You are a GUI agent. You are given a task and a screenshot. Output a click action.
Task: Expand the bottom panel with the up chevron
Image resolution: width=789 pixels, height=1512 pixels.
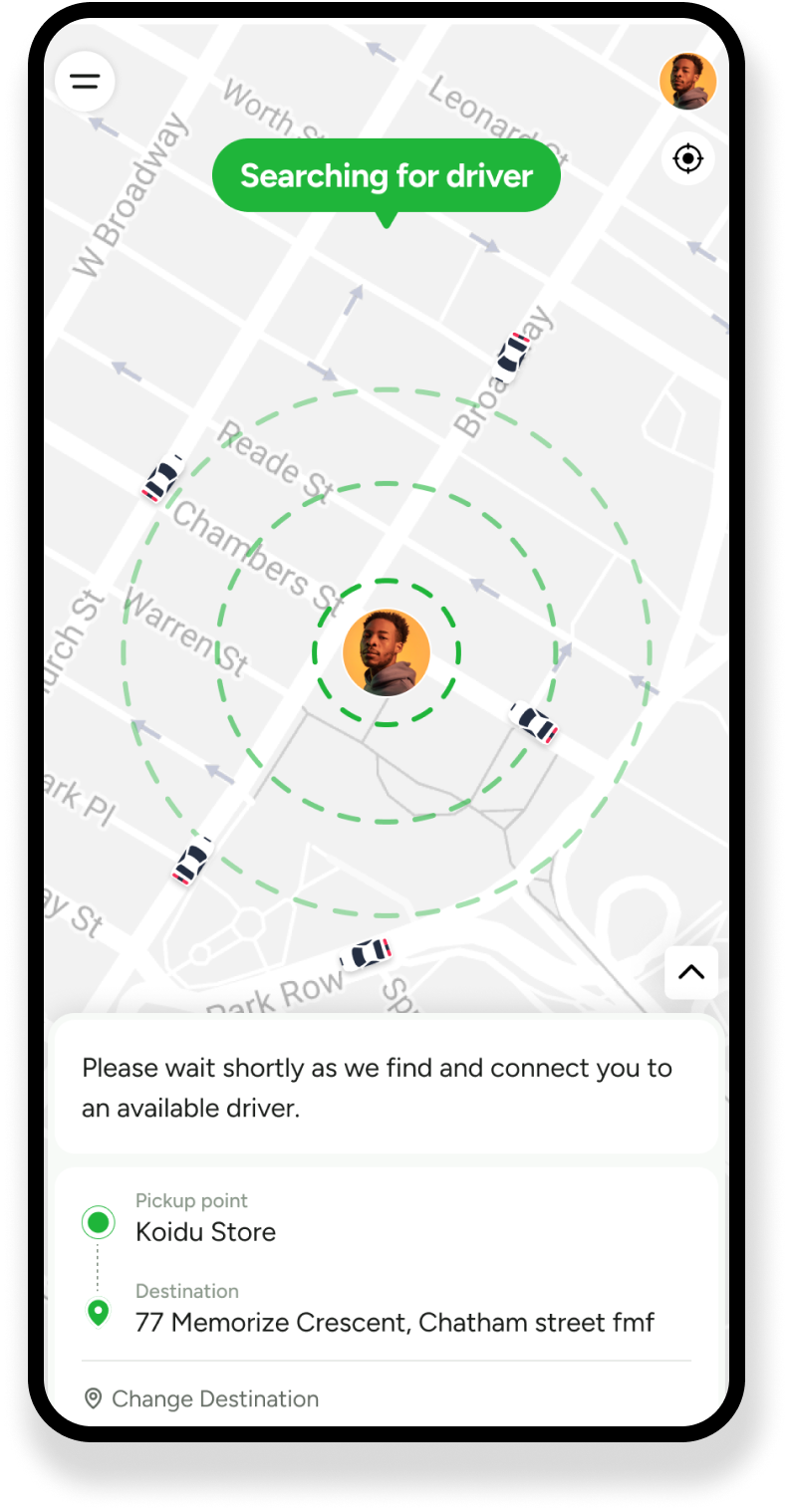click(691, 972)
